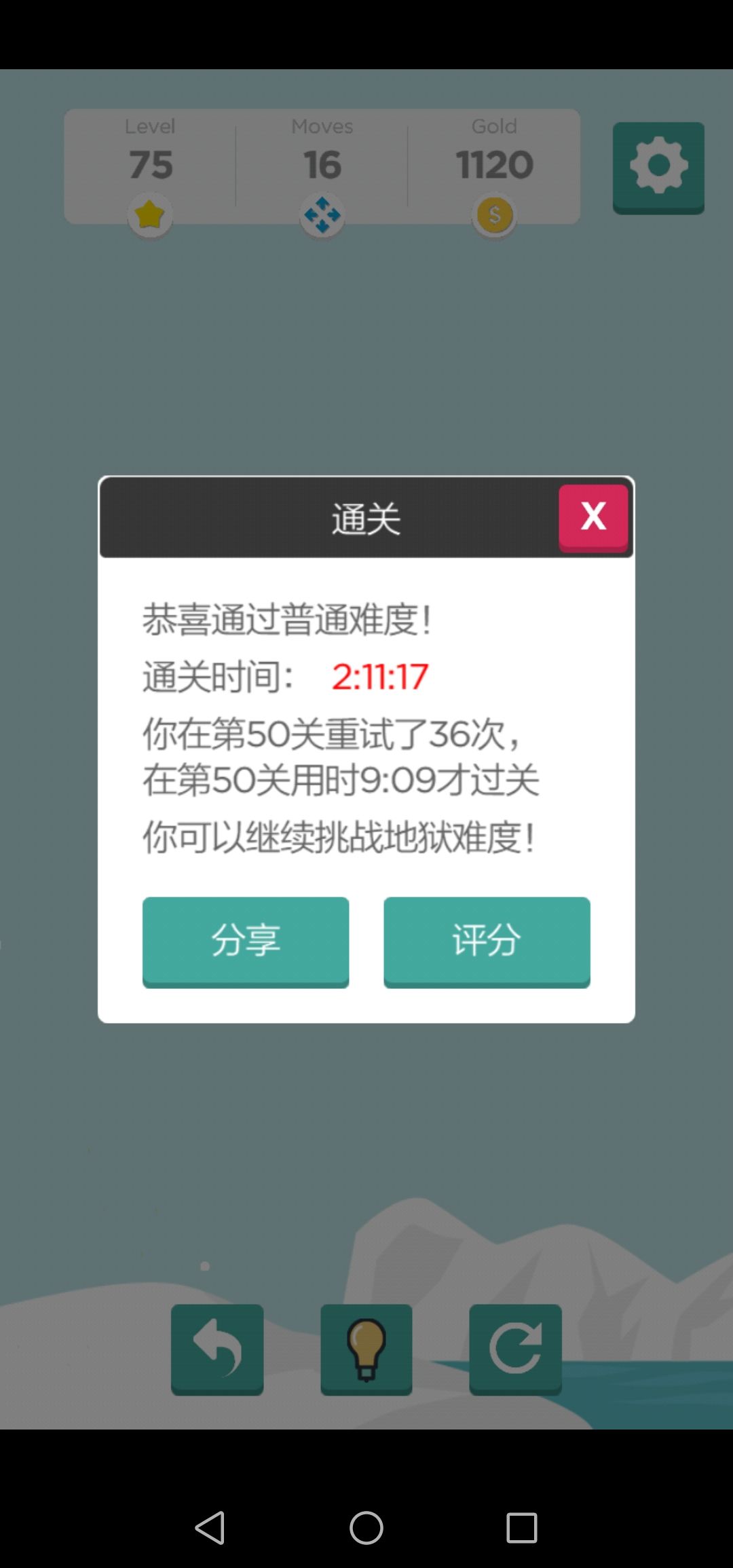Click the undo arrow icon
This screenshot has height=1568, width=733.
(217, 1348)
